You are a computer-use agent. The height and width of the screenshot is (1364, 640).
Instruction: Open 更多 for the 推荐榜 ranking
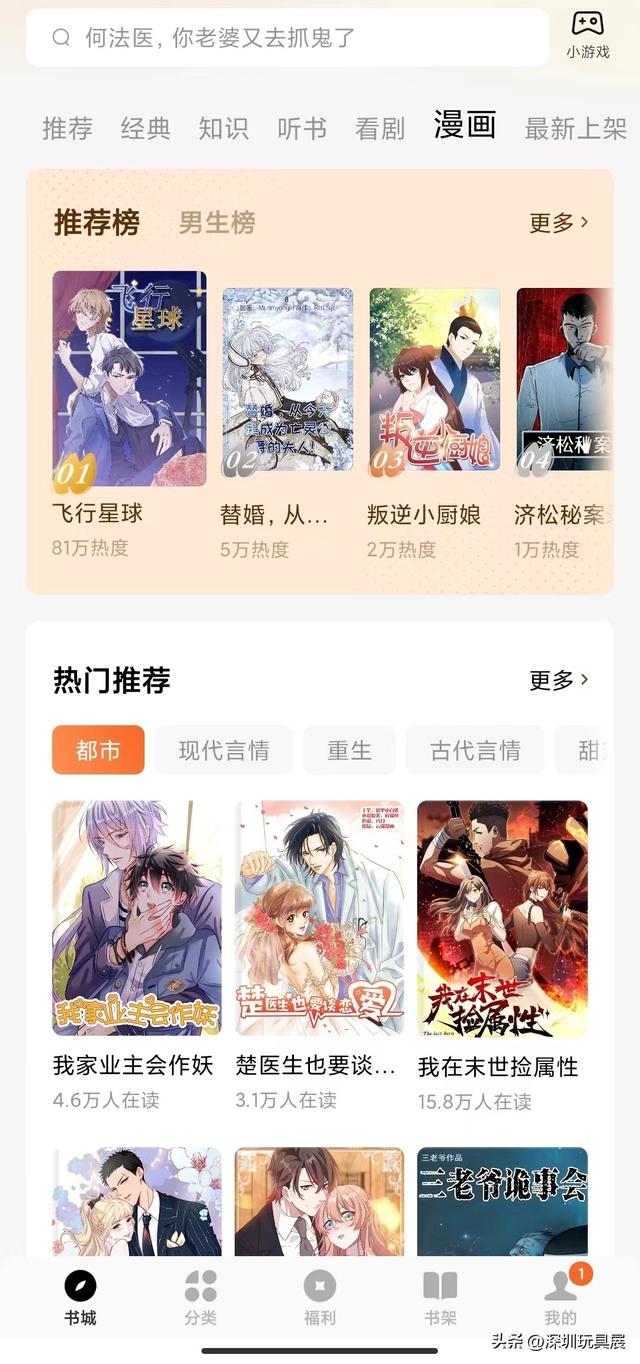558,222
